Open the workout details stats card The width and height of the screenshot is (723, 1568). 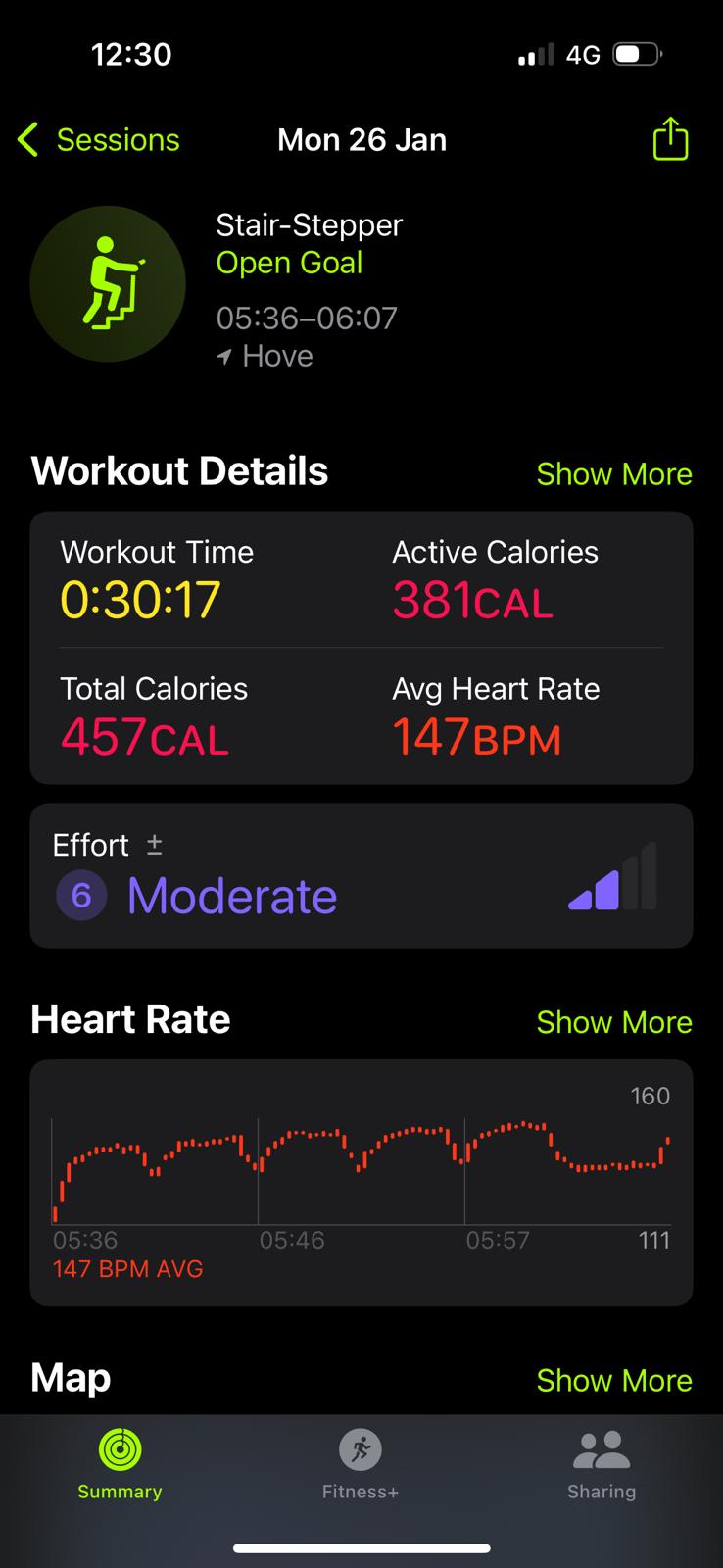361,647
